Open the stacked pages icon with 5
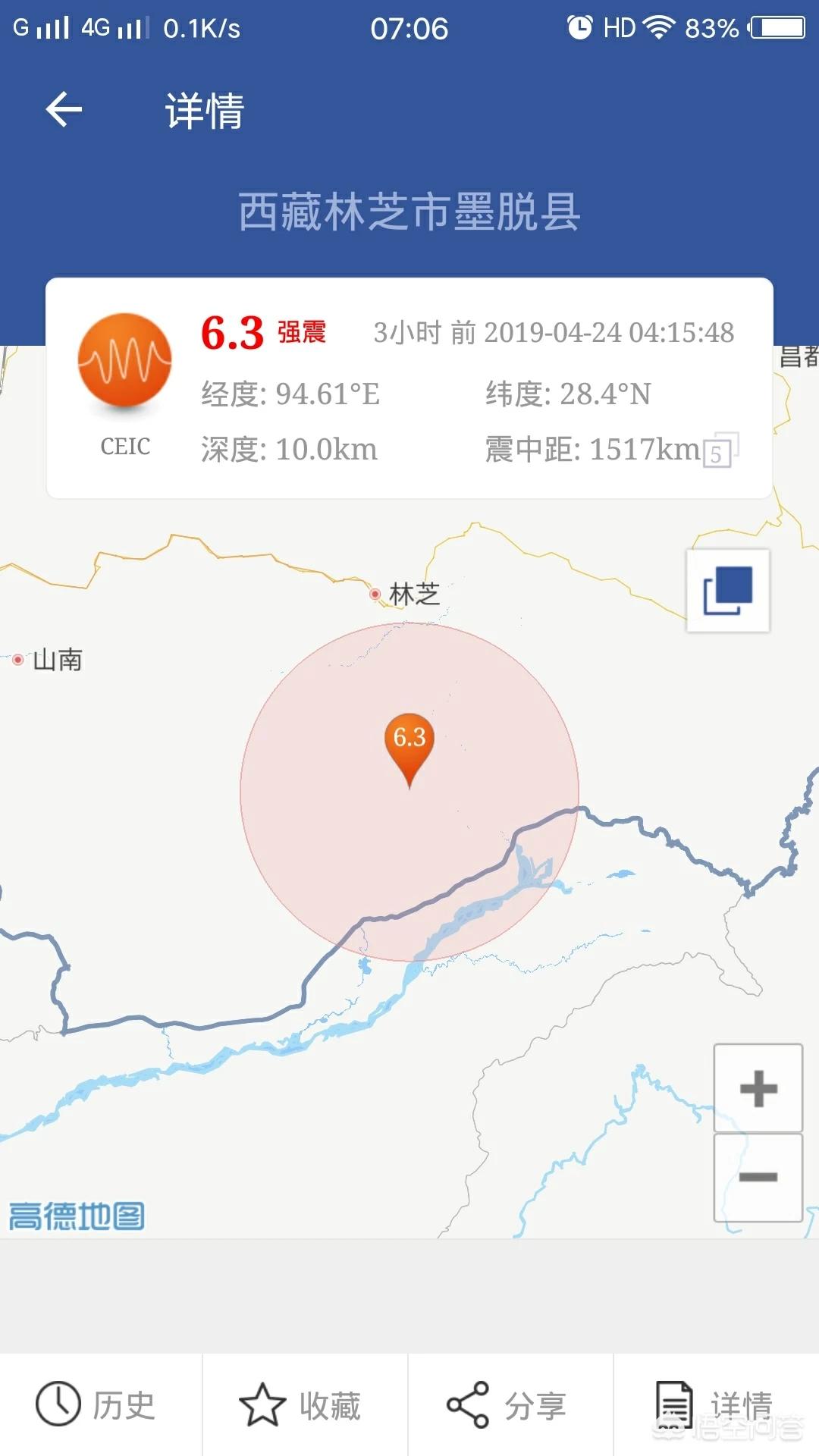Viewport: 819px width, 1456px height. (x=720, y=451)
